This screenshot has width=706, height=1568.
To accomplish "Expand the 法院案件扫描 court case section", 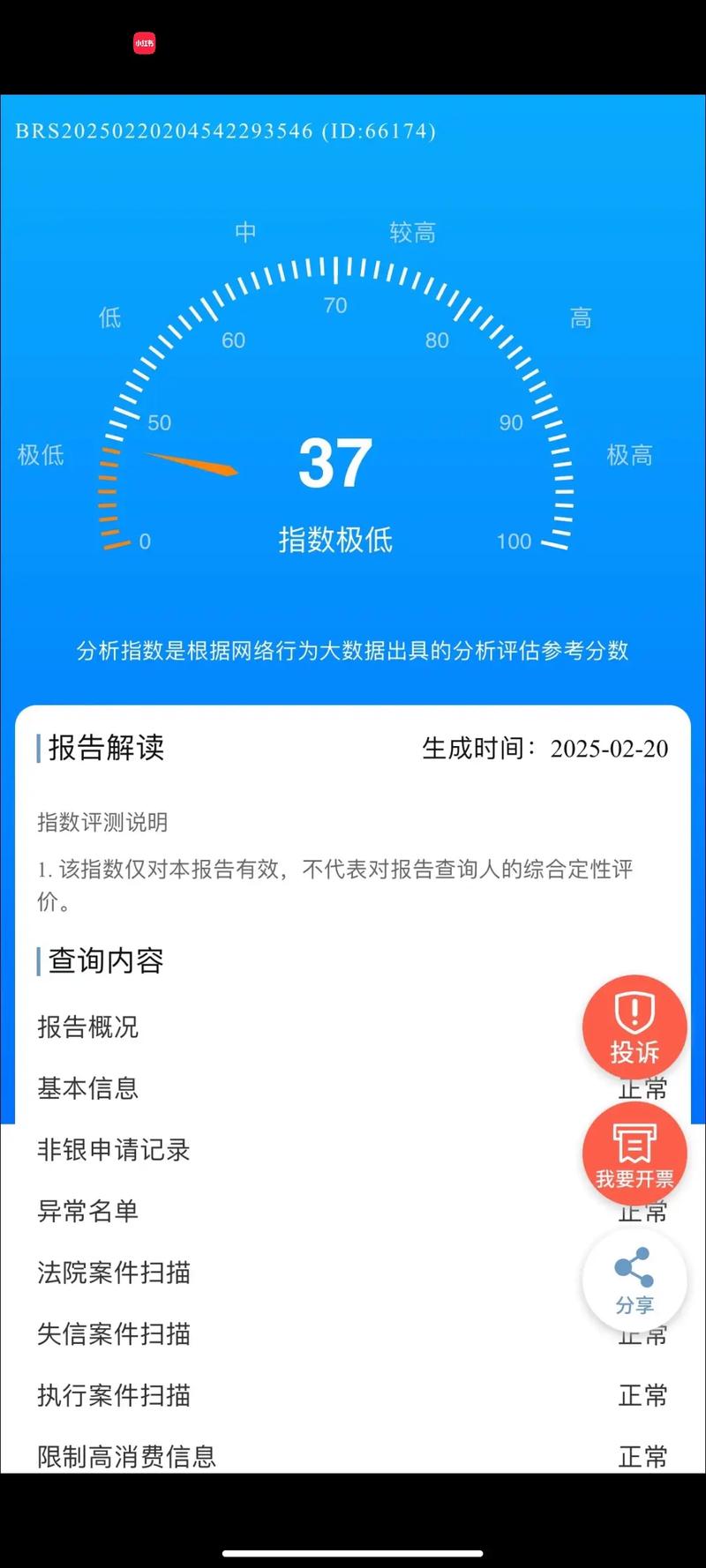I will click(x=112, y=1273).
